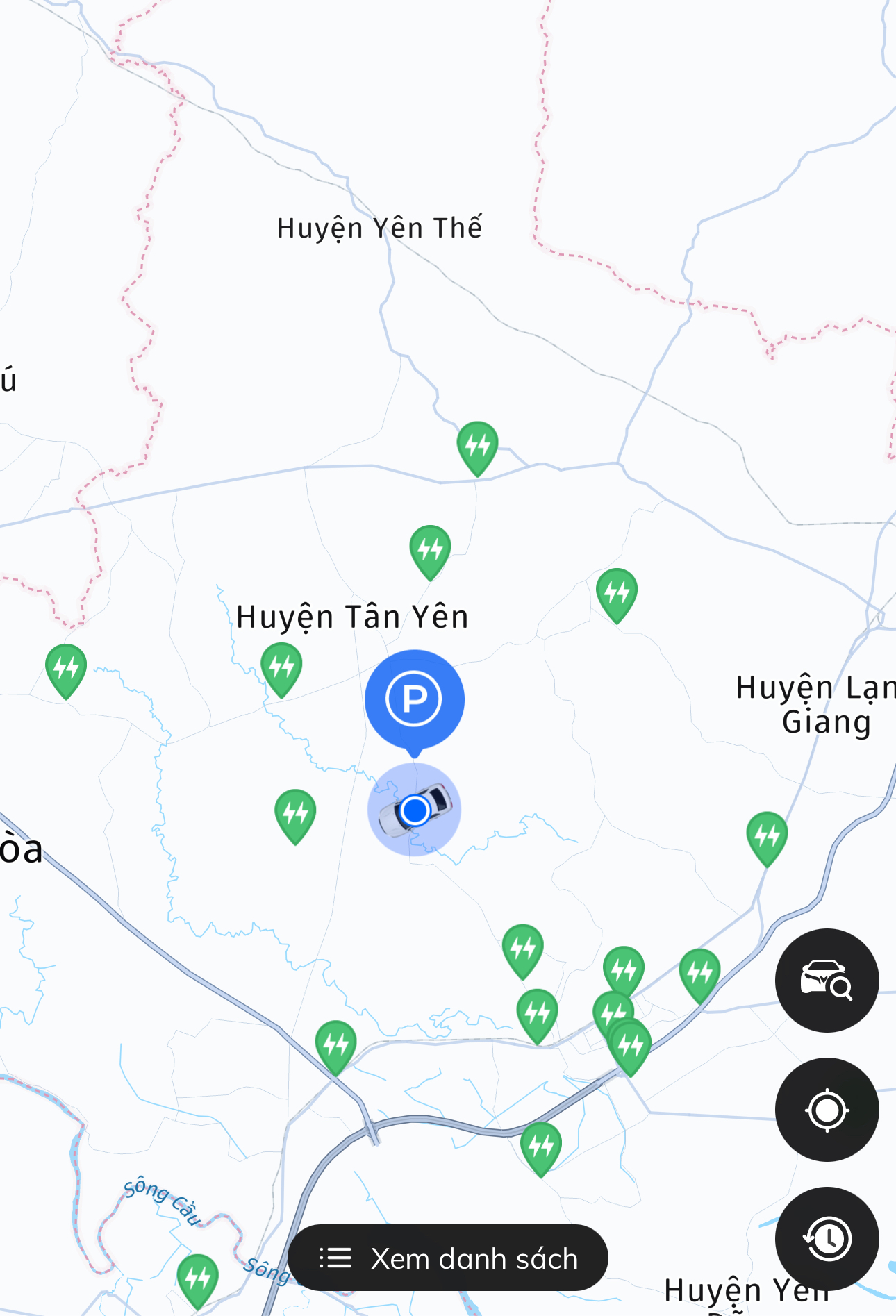Open the history clock button
896x1316 pixels.
point(827,1238)
